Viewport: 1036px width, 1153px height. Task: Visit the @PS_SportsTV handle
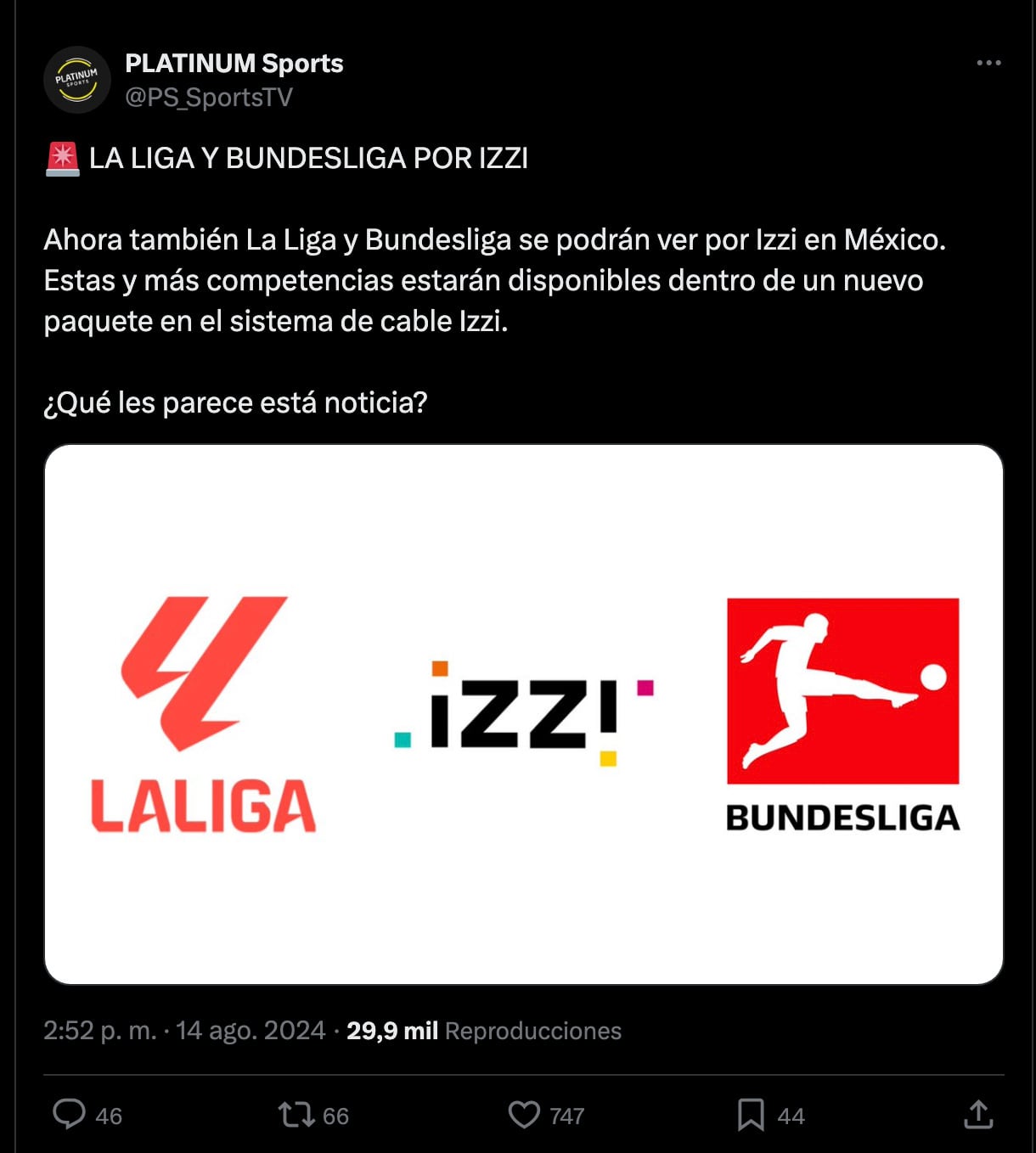(x=209, y=98)
